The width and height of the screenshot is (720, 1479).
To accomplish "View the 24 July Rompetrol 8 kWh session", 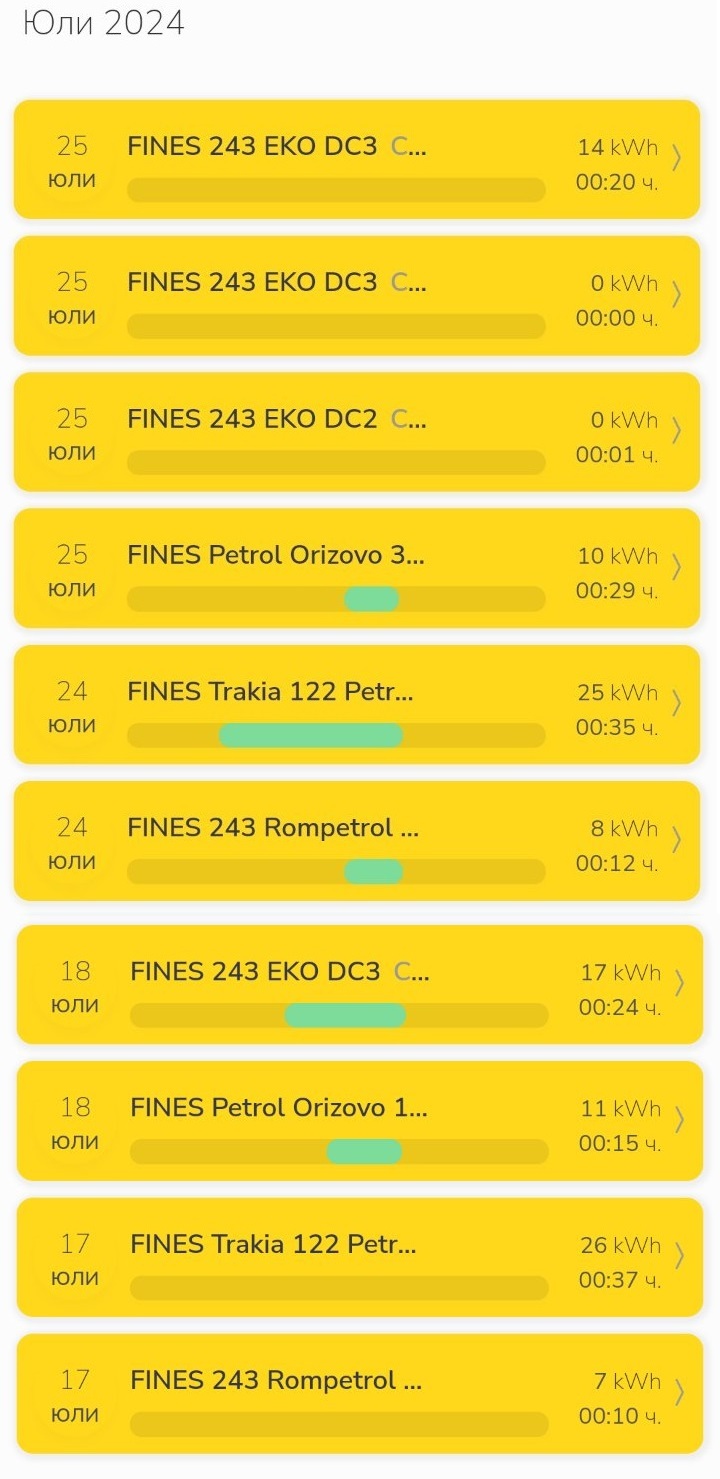I will (356, 841).
